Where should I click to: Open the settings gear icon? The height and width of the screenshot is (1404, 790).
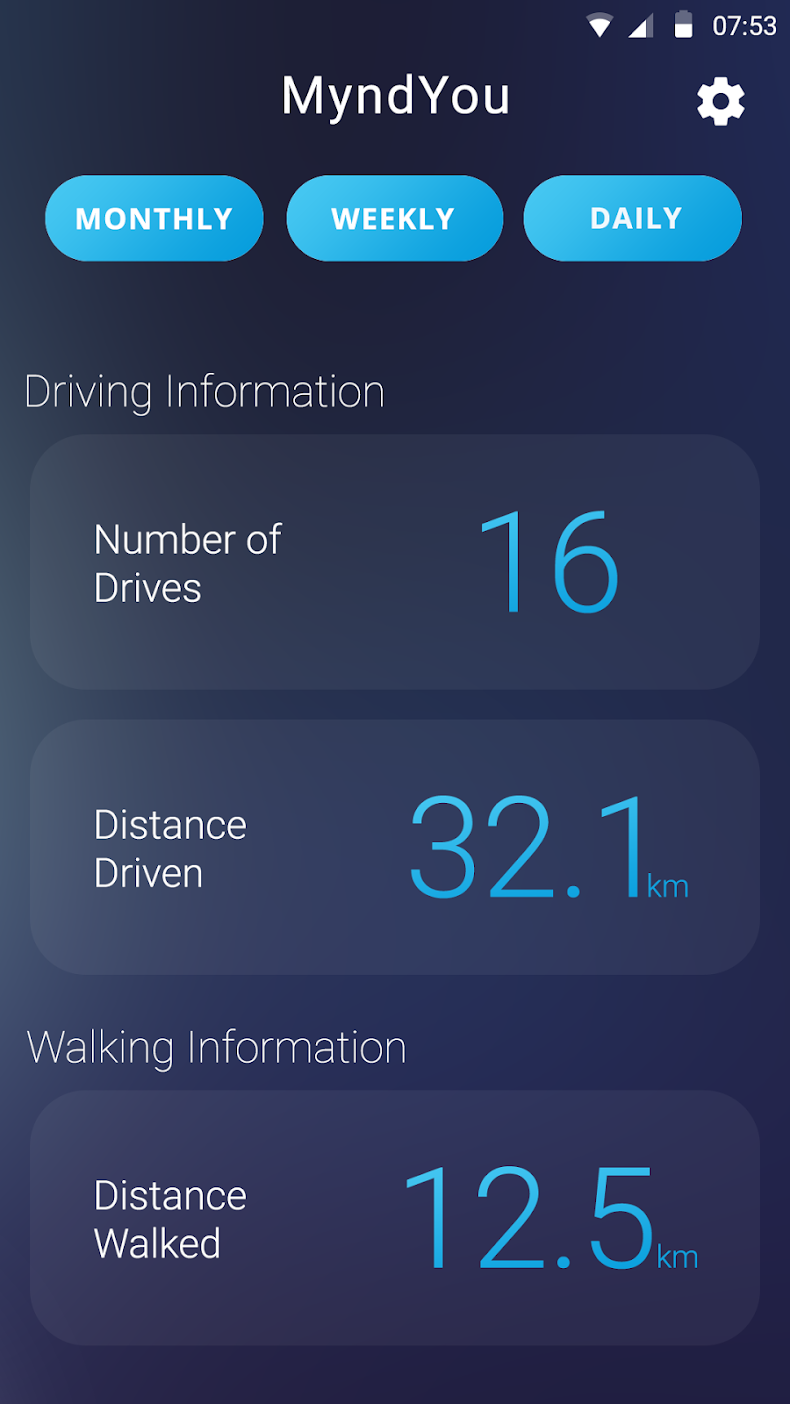click(721, 102)
